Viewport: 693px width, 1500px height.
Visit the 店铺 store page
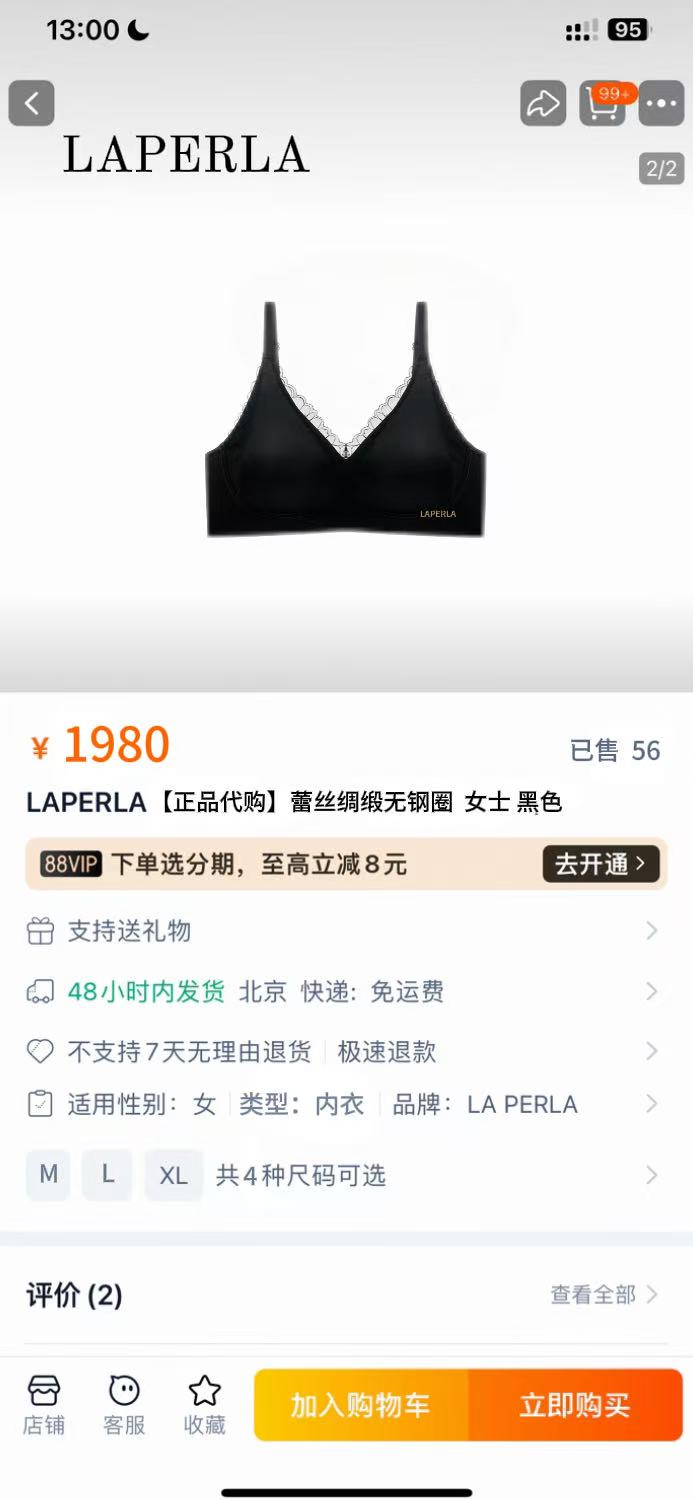point(44,1405)
